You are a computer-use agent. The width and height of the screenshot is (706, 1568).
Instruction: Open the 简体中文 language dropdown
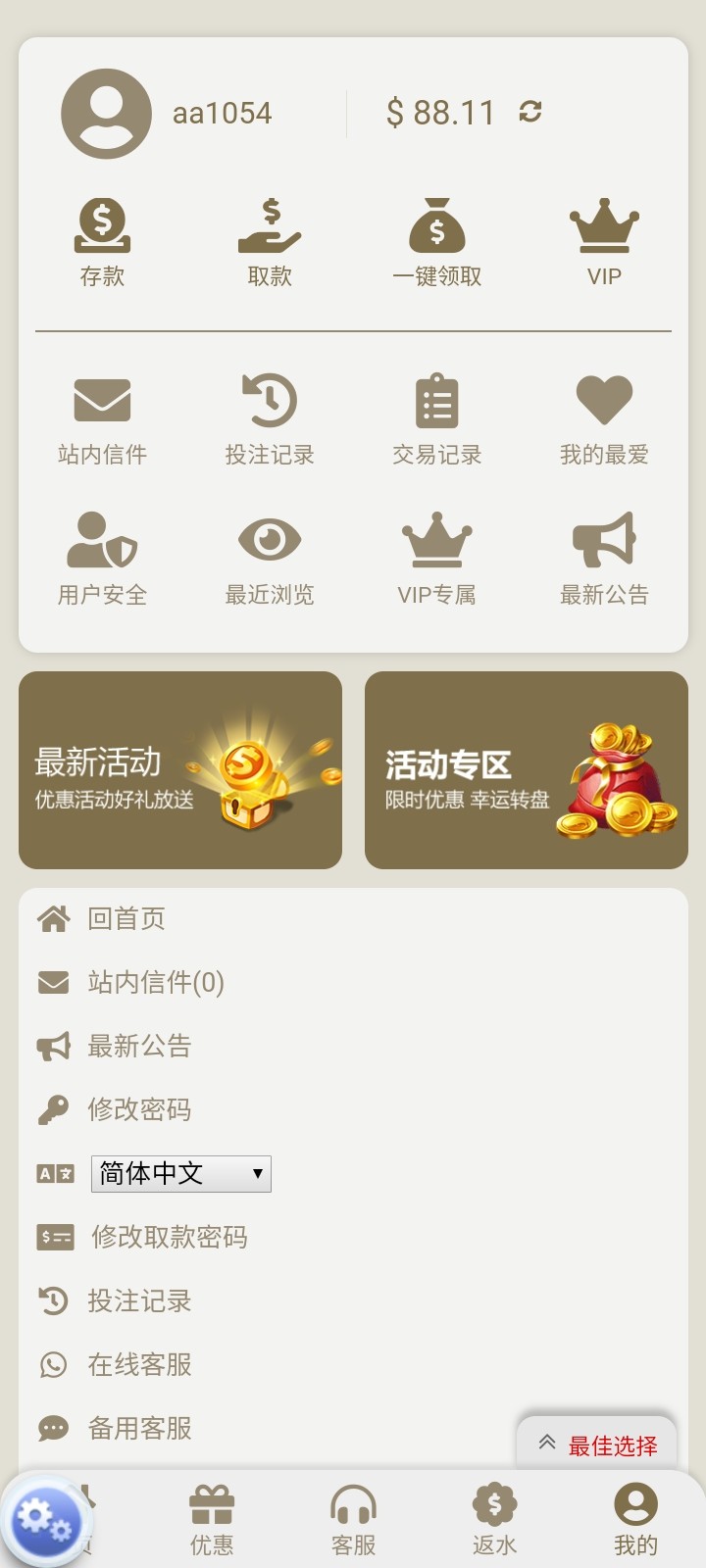click(180, 1174)
